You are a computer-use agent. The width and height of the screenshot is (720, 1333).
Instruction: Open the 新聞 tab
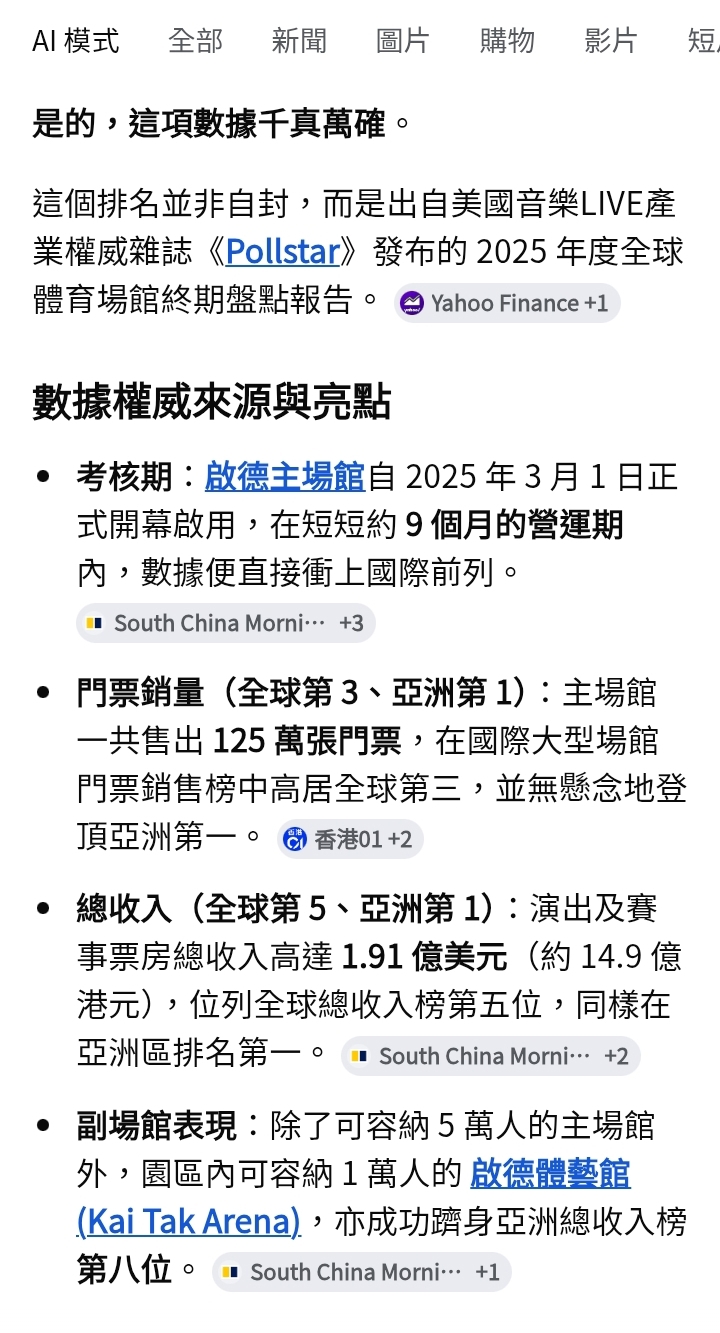[x=299, y=41]
